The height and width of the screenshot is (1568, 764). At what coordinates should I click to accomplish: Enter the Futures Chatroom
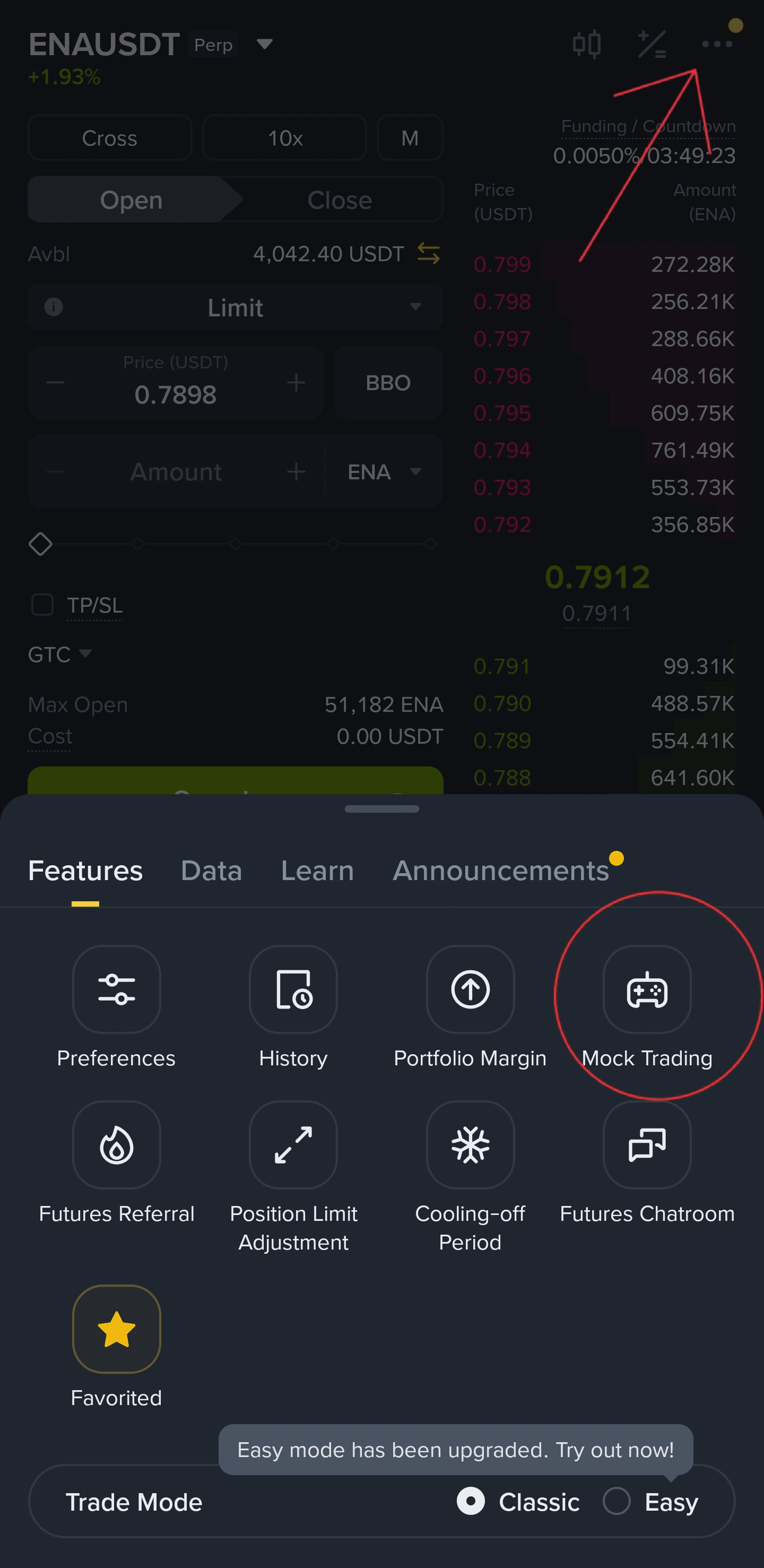[x=647, y=1145]
